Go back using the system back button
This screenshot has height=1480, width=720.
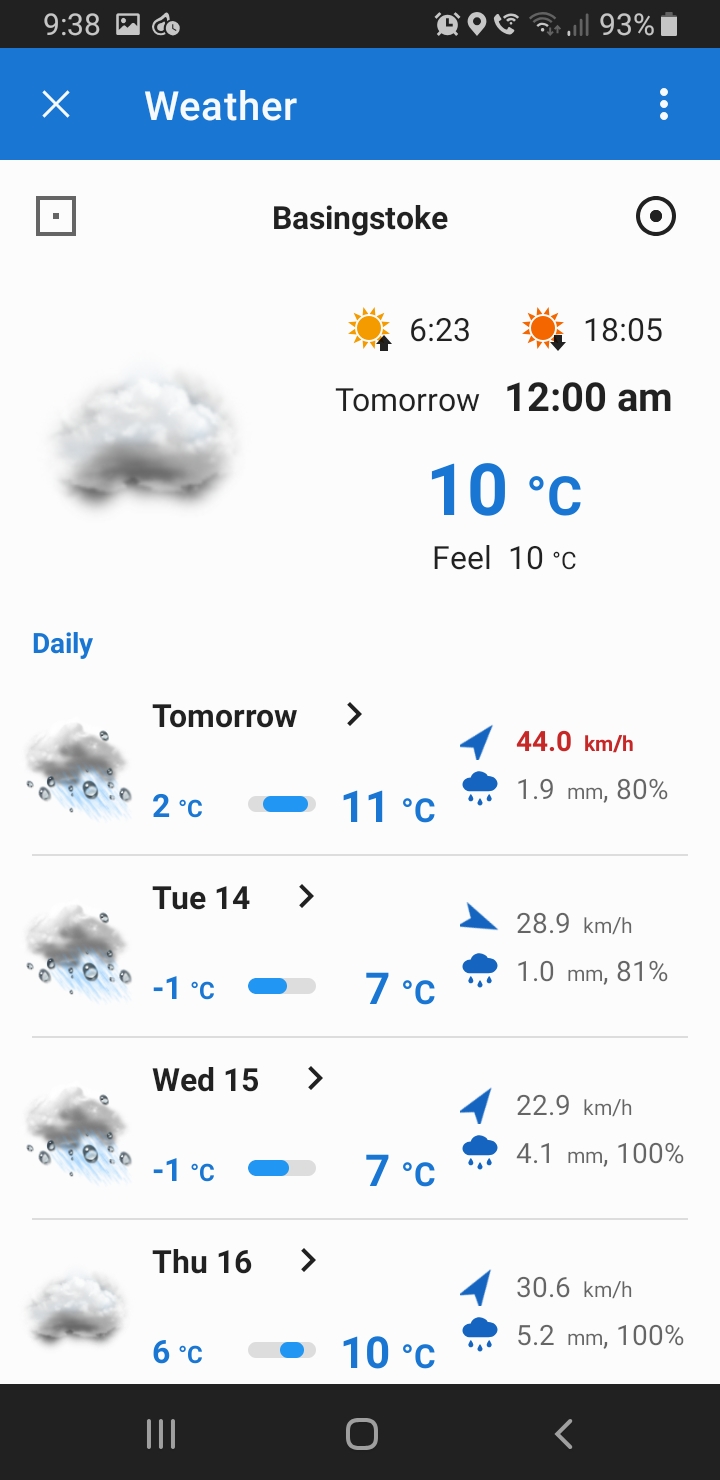click(563, 1434)
